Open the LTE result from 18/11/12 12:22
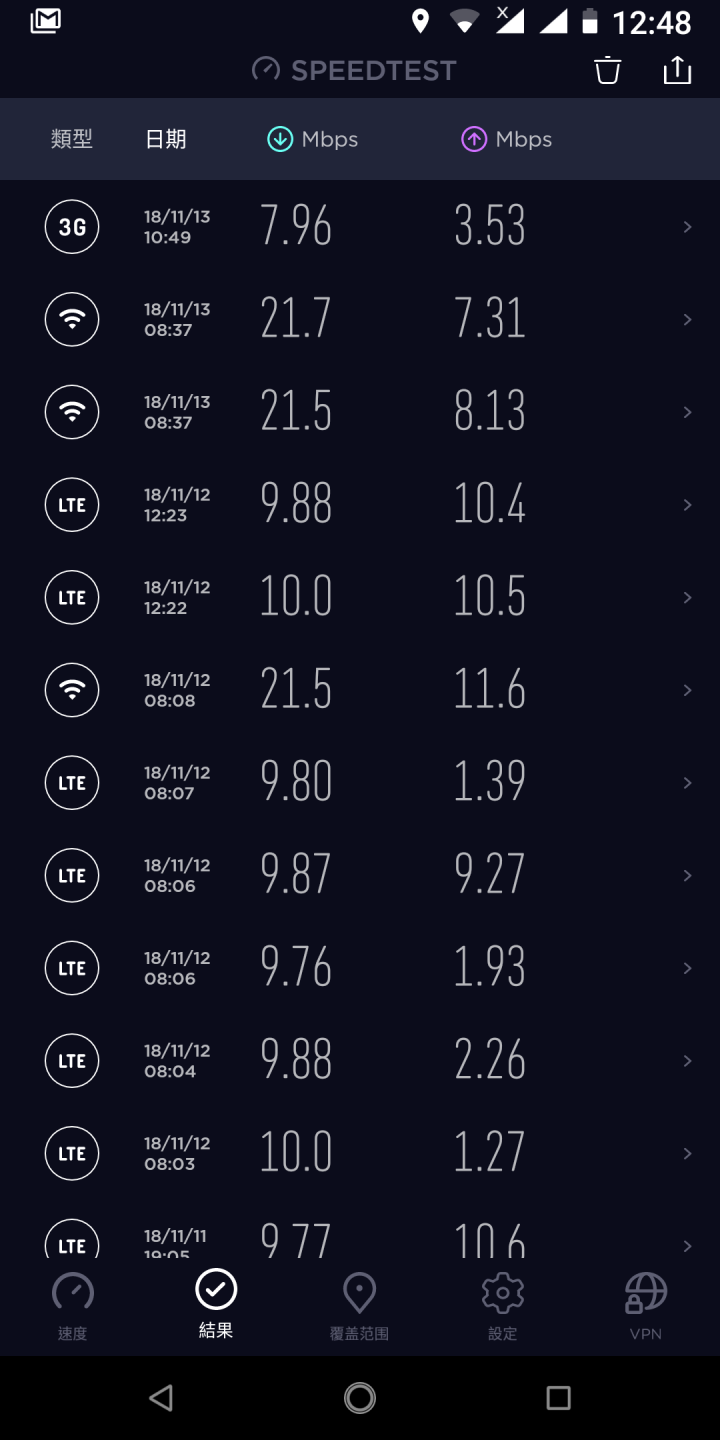Viewport: 720px width, 1440px height. 360,598
